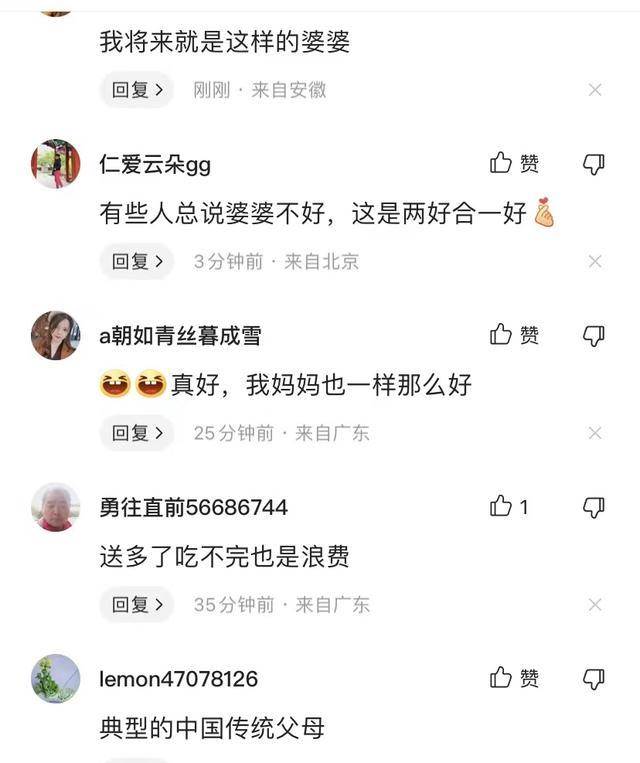Image resolution: width=640 pixels, height=763 pixels.
Task: Open 仁爱云朵gg's profile avatar
Action: tap(56, 164)
